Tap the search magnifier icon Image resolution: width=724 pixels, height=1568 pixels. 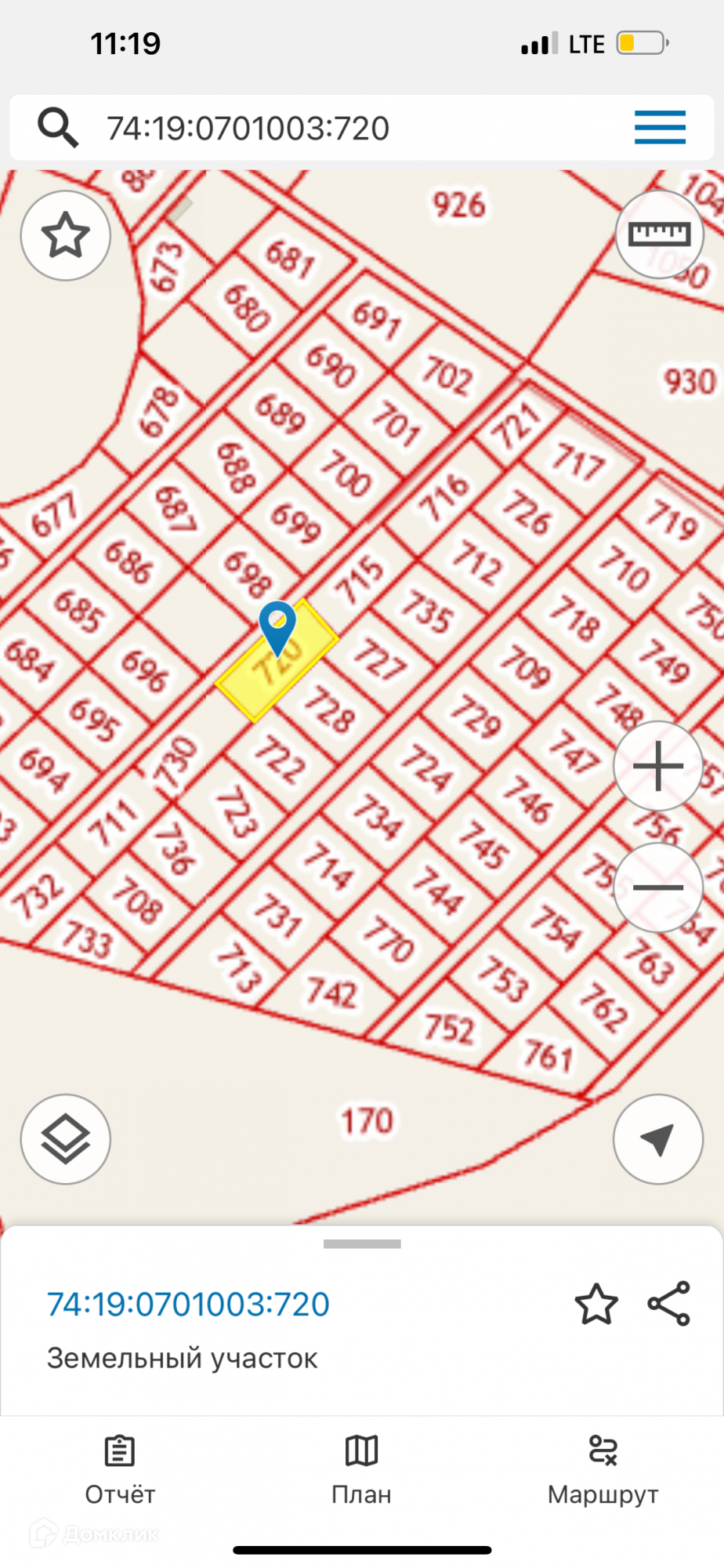coord(58,128)
